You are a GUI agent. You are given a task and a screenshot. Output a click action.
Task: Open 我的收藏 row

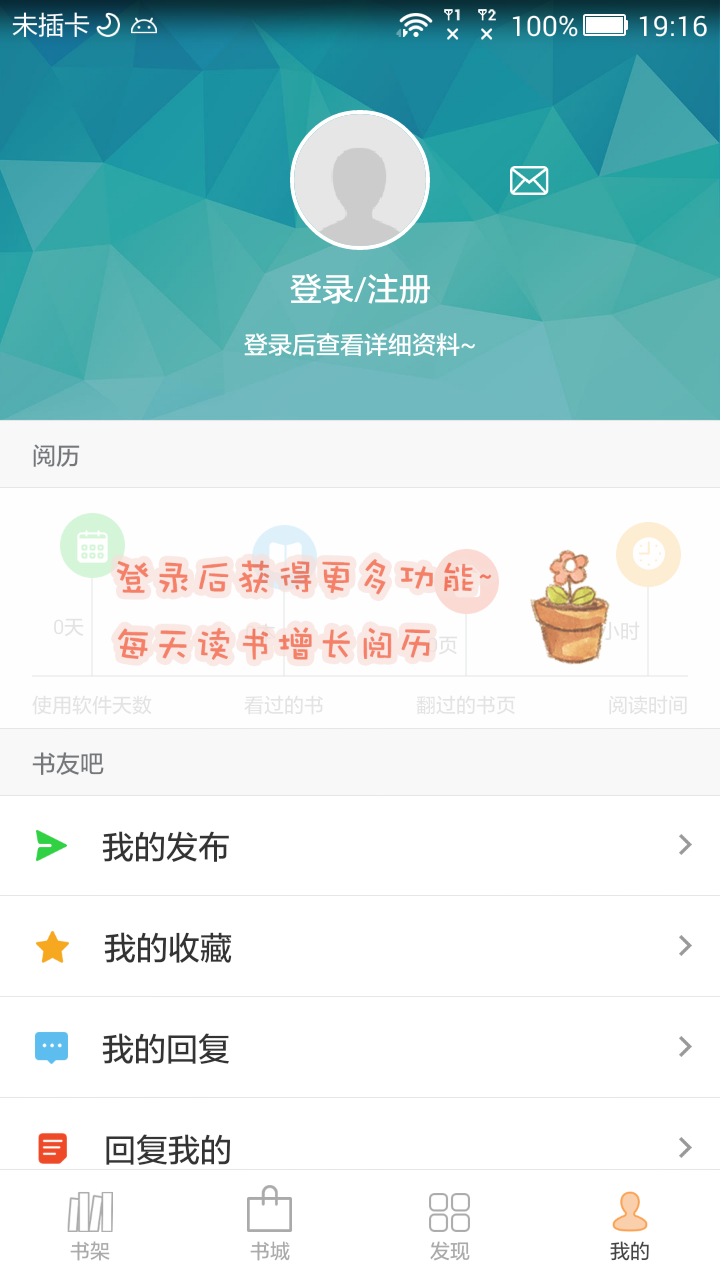click(360, 947)
